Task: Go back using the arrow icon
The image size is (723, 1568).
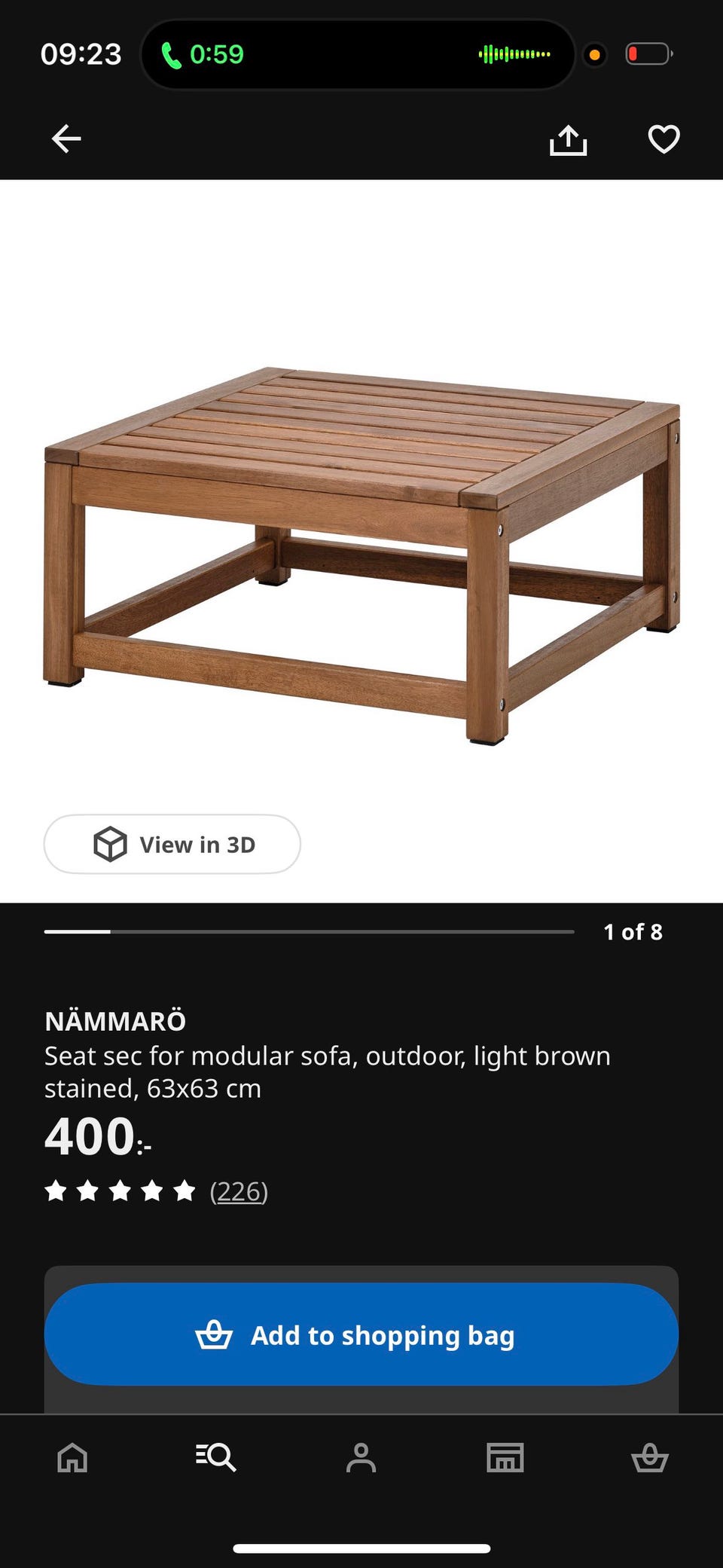Action: (x=66, y=139)
